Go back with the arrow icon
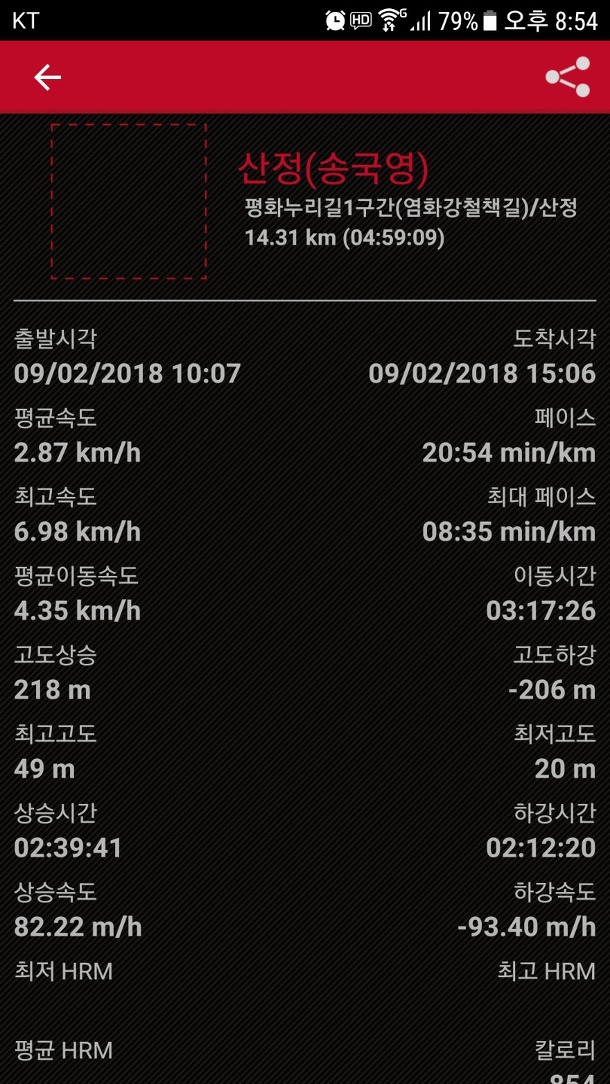 click(x=48, y=77)
